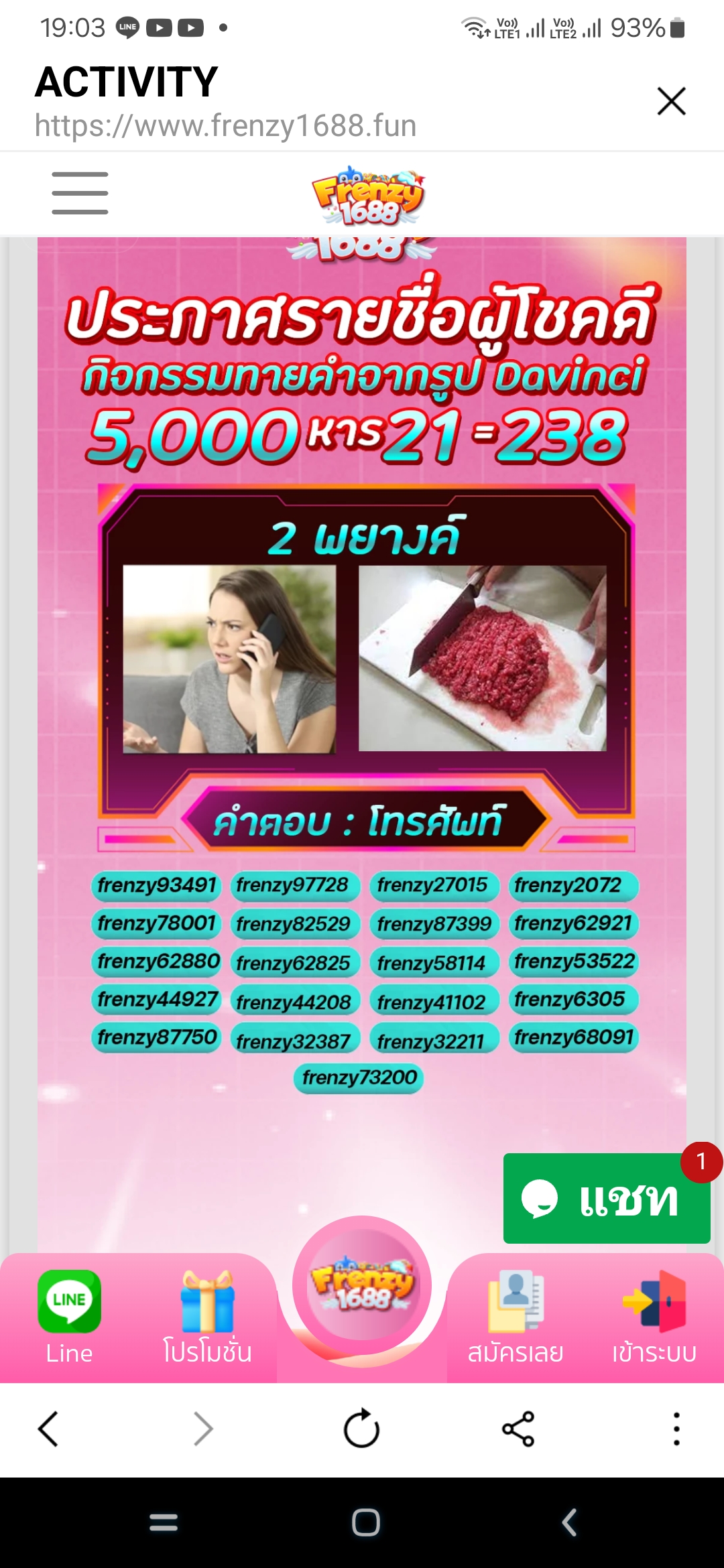
Task: Open the green แชท chat button
Action: (607, 1198)
